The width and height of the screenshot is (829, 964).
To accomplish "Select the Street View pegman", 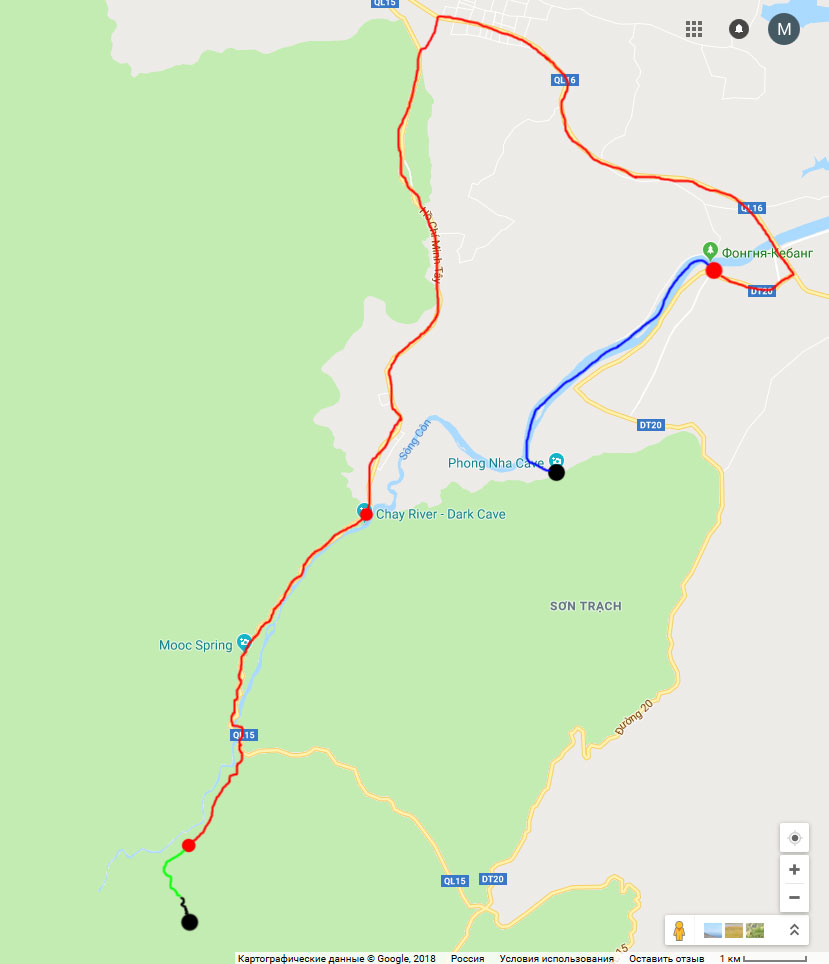I will point(679,930).
